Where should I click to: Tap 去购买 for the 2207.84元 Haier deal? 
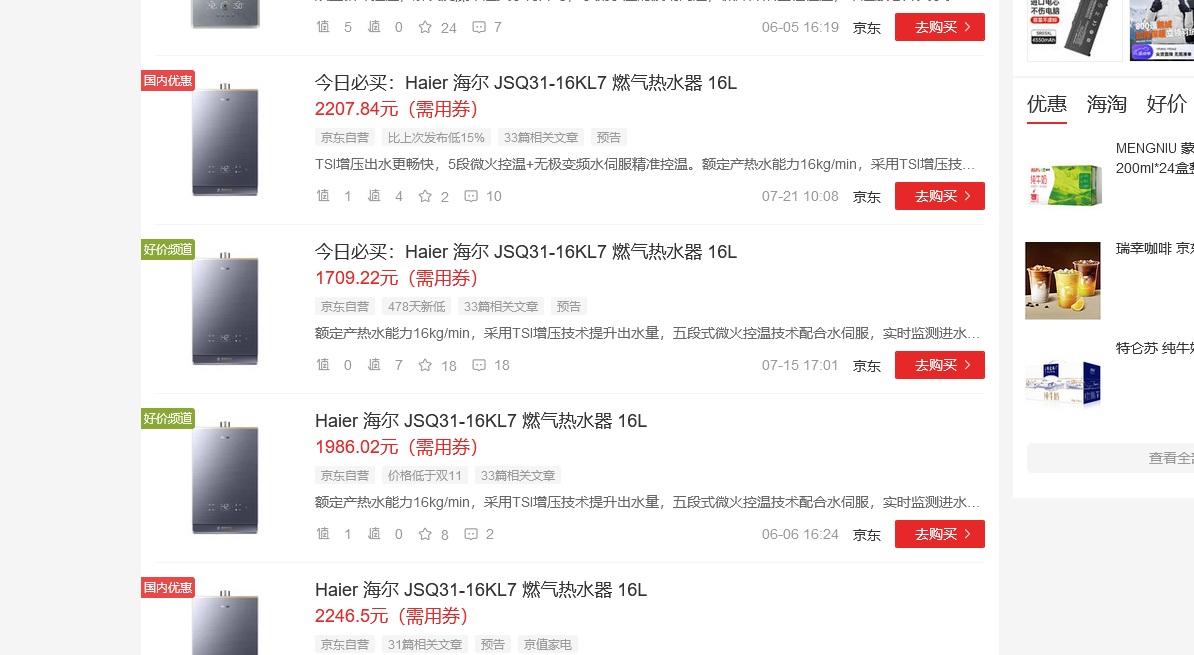click(940, 196)
